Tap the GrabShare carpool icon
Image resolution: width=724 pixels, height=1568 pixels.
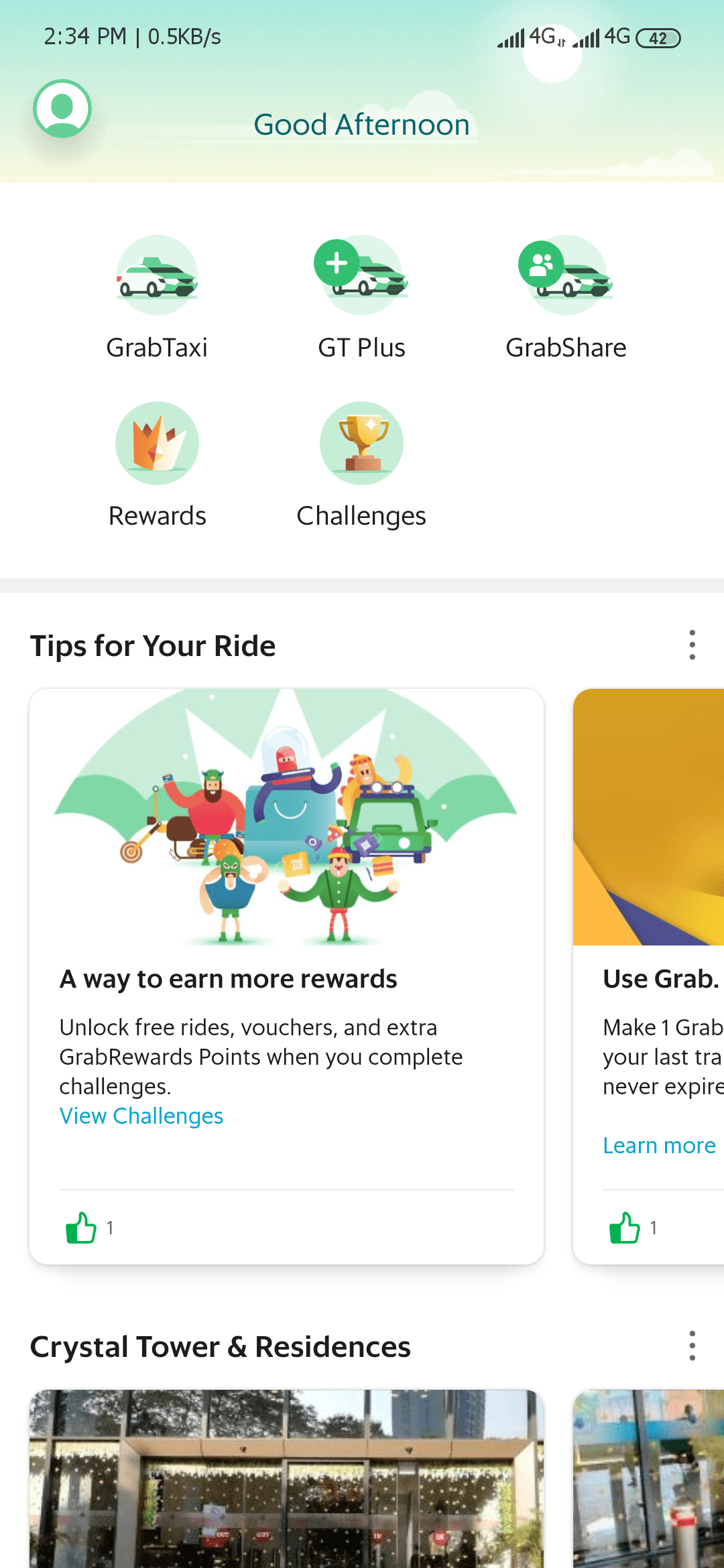pyautogui.click(x=566, y=275)
